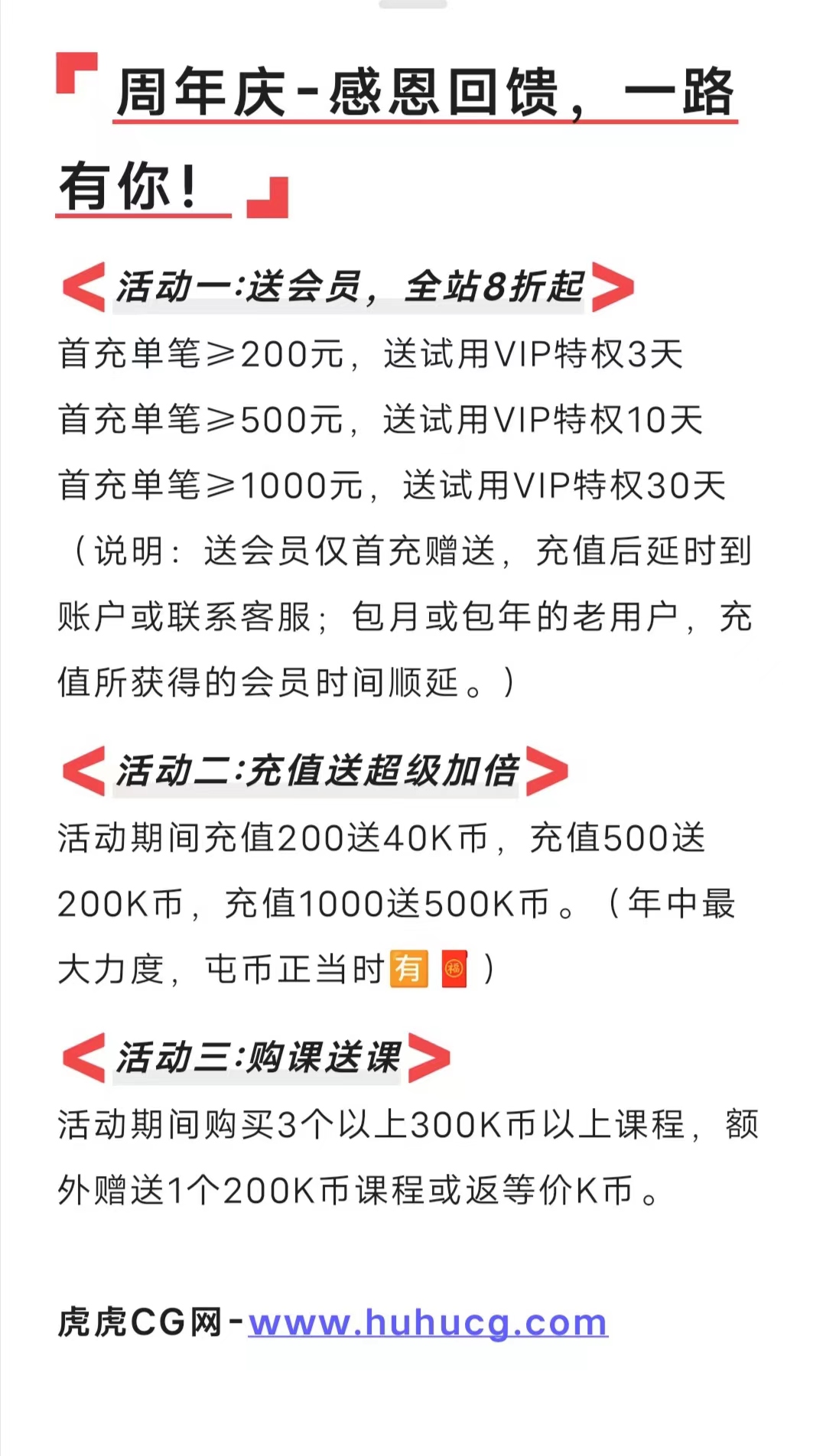Open the www.huhucg.com link
This screenshot has height=1456, width=826.
coord(428,1323)
